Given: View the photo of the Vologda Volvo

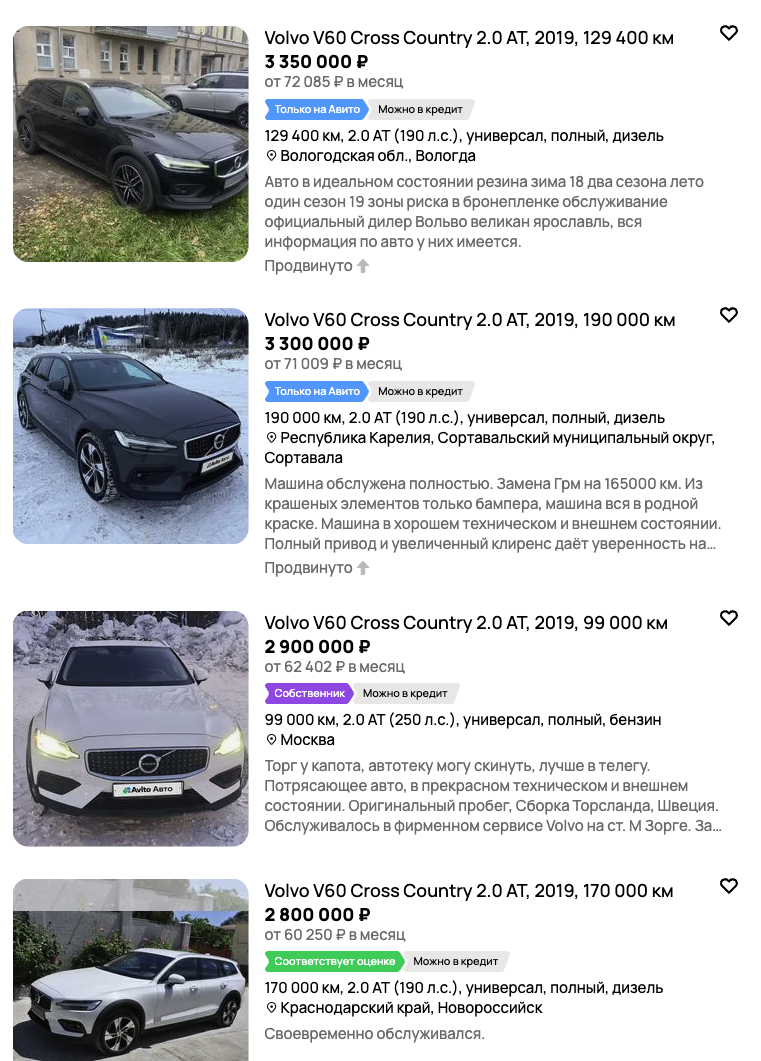Looking at the screenshot, I should click(131, 144).
